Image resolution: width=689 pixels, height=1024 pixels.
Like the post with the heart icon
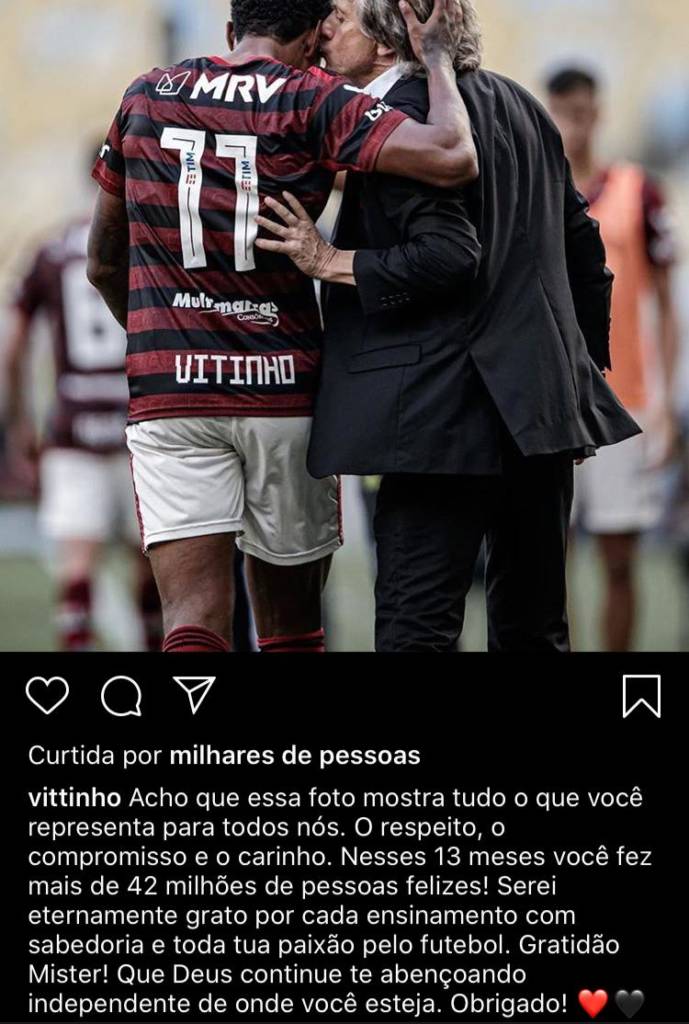pos(47,695)
